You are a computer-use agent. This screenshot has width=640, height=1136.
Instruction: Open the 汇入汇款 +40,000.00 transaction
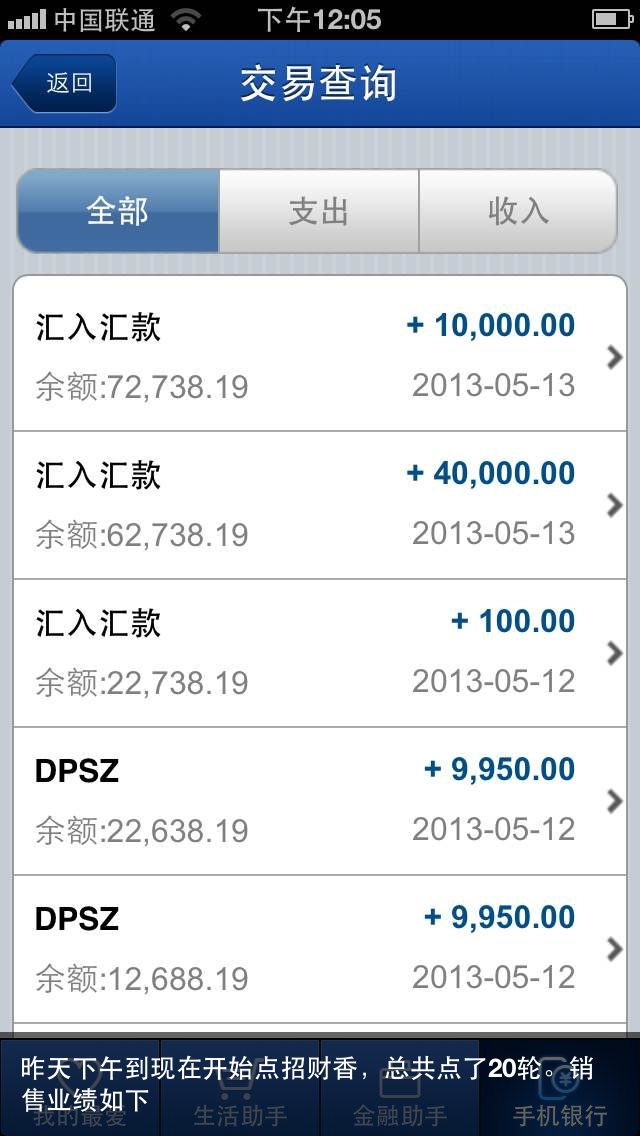[318, 504]
